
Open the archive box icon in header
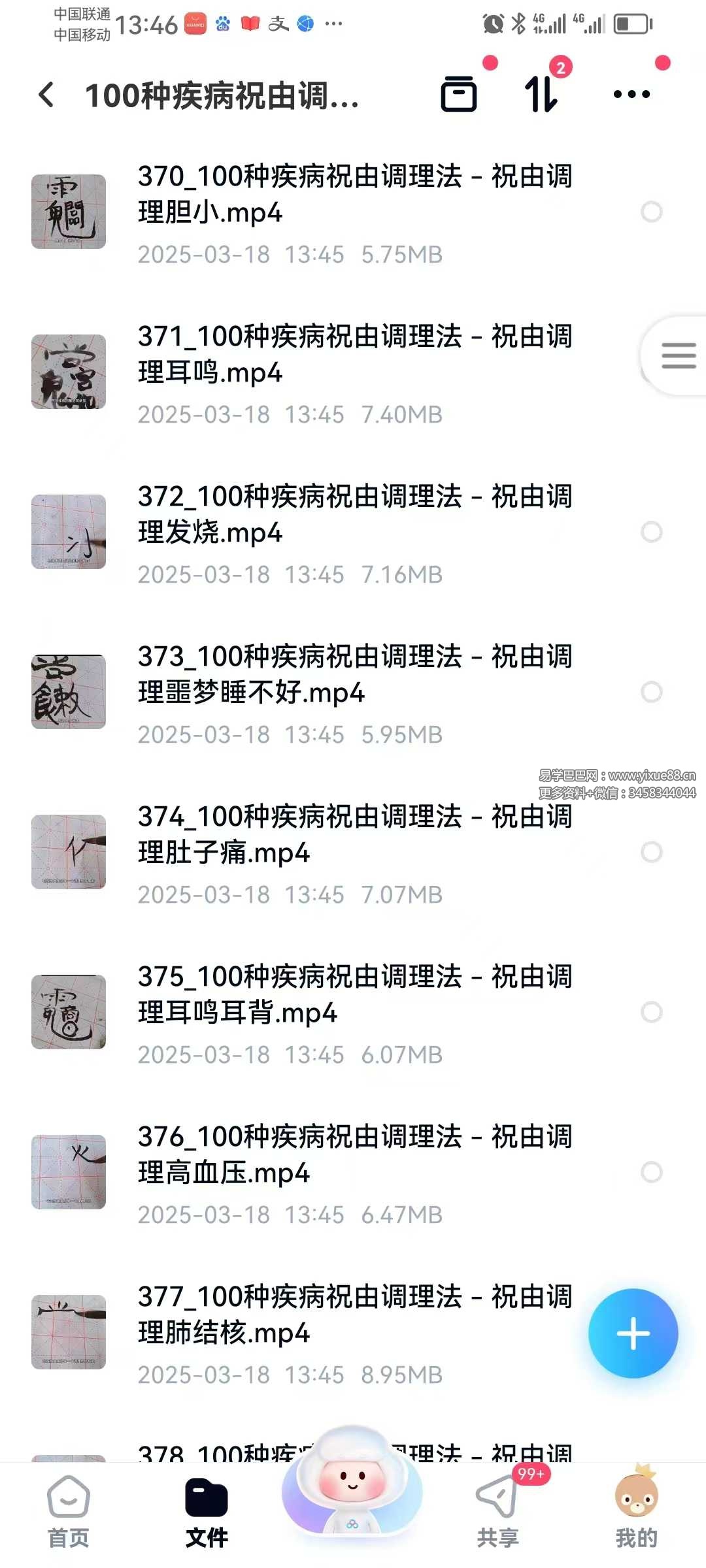tap(459, 94)
